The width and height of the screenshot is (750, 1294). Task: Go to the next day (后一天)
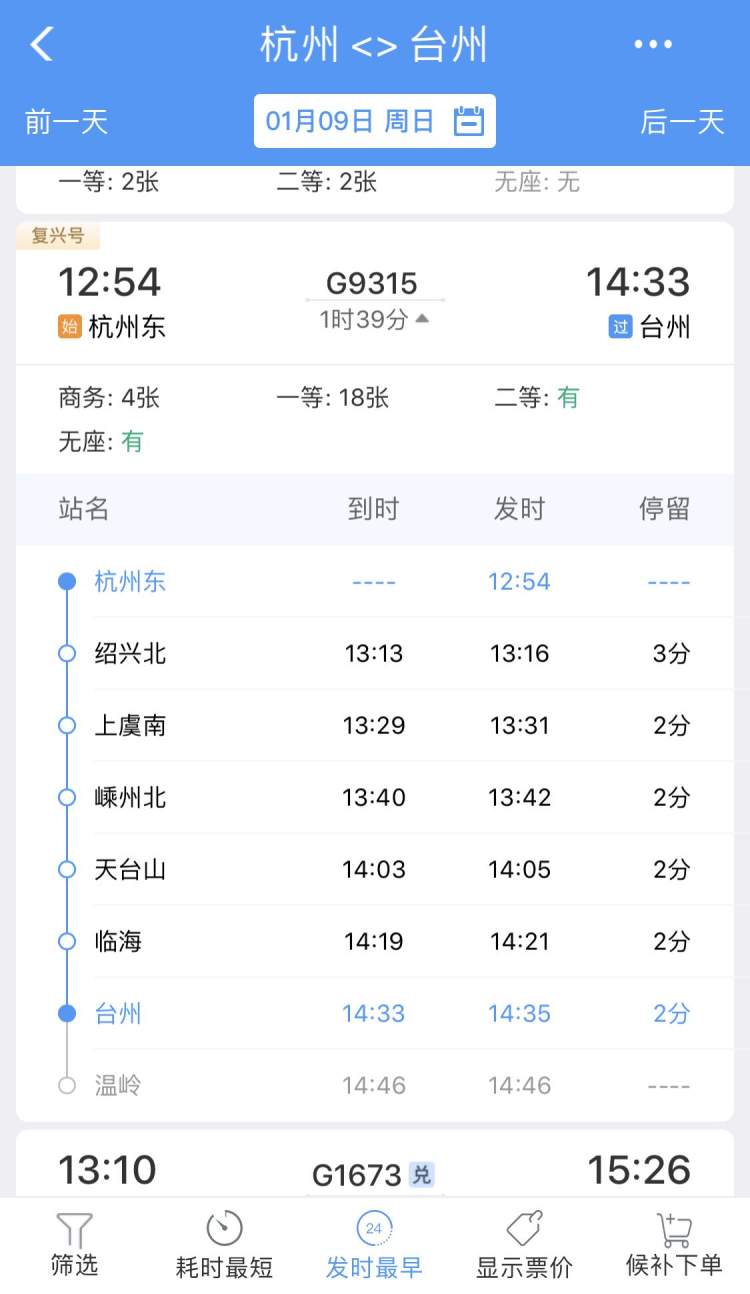click(682, 122)
